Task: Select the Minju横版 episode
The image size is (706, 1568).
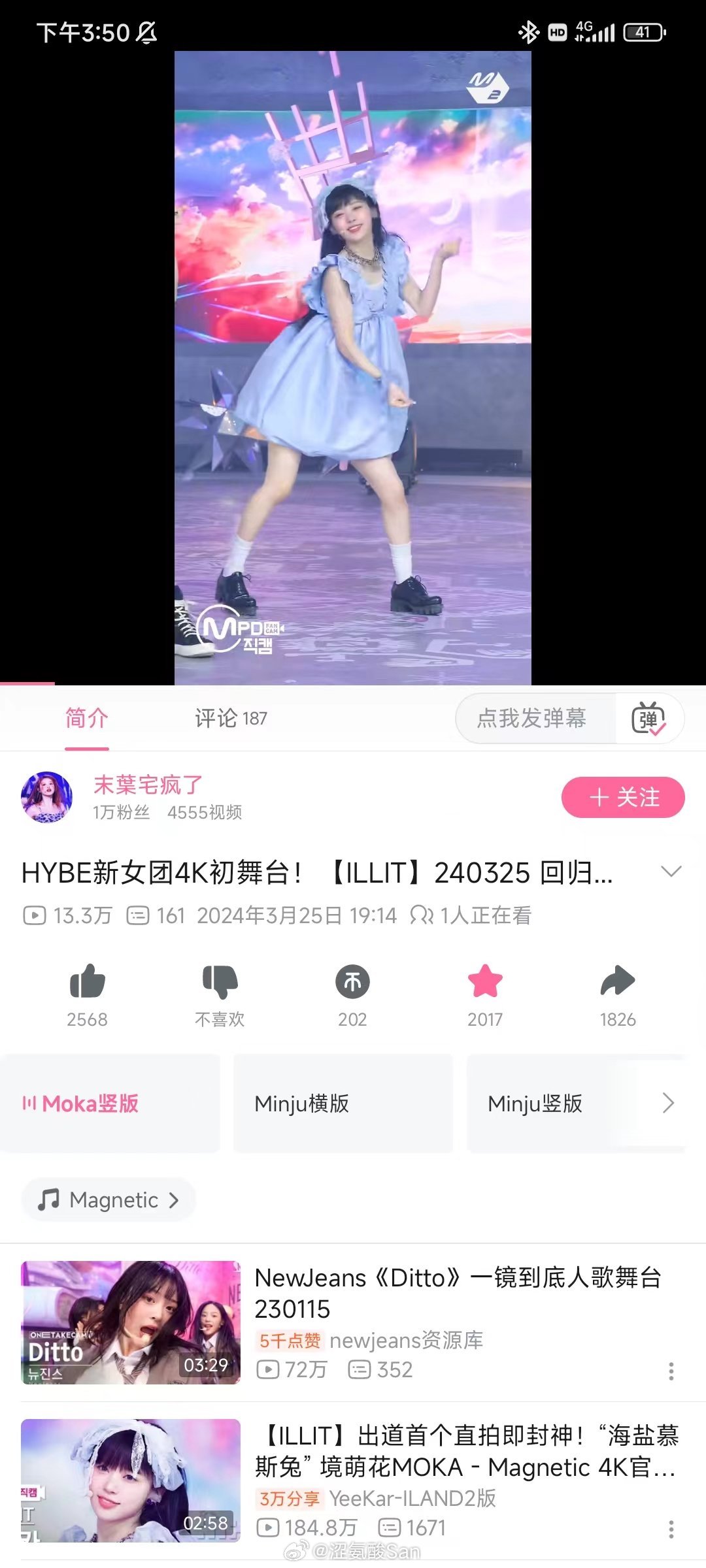Action: coord(343,1103)
